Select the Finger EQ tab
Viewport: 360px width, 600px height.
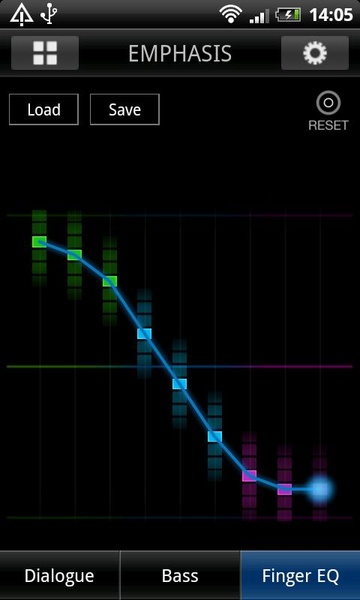(x=300, y=576)
